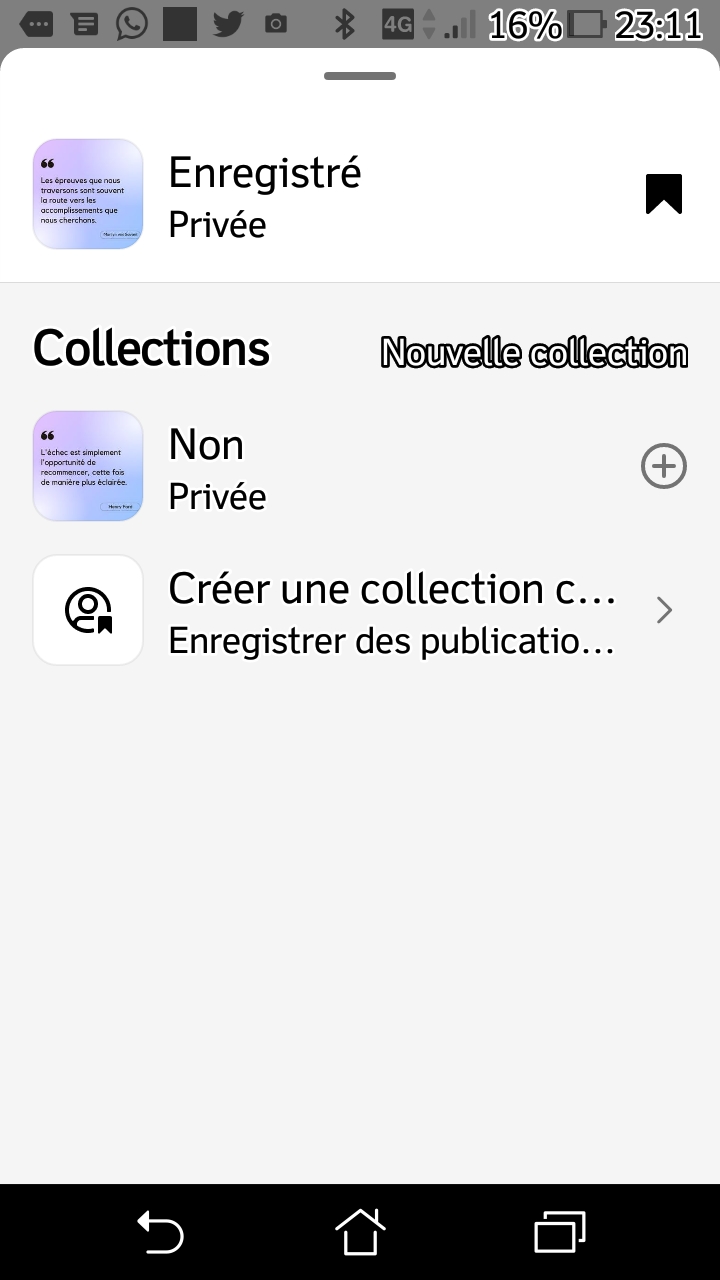Tap Nouvelle collection to create one

click(534, 353)
